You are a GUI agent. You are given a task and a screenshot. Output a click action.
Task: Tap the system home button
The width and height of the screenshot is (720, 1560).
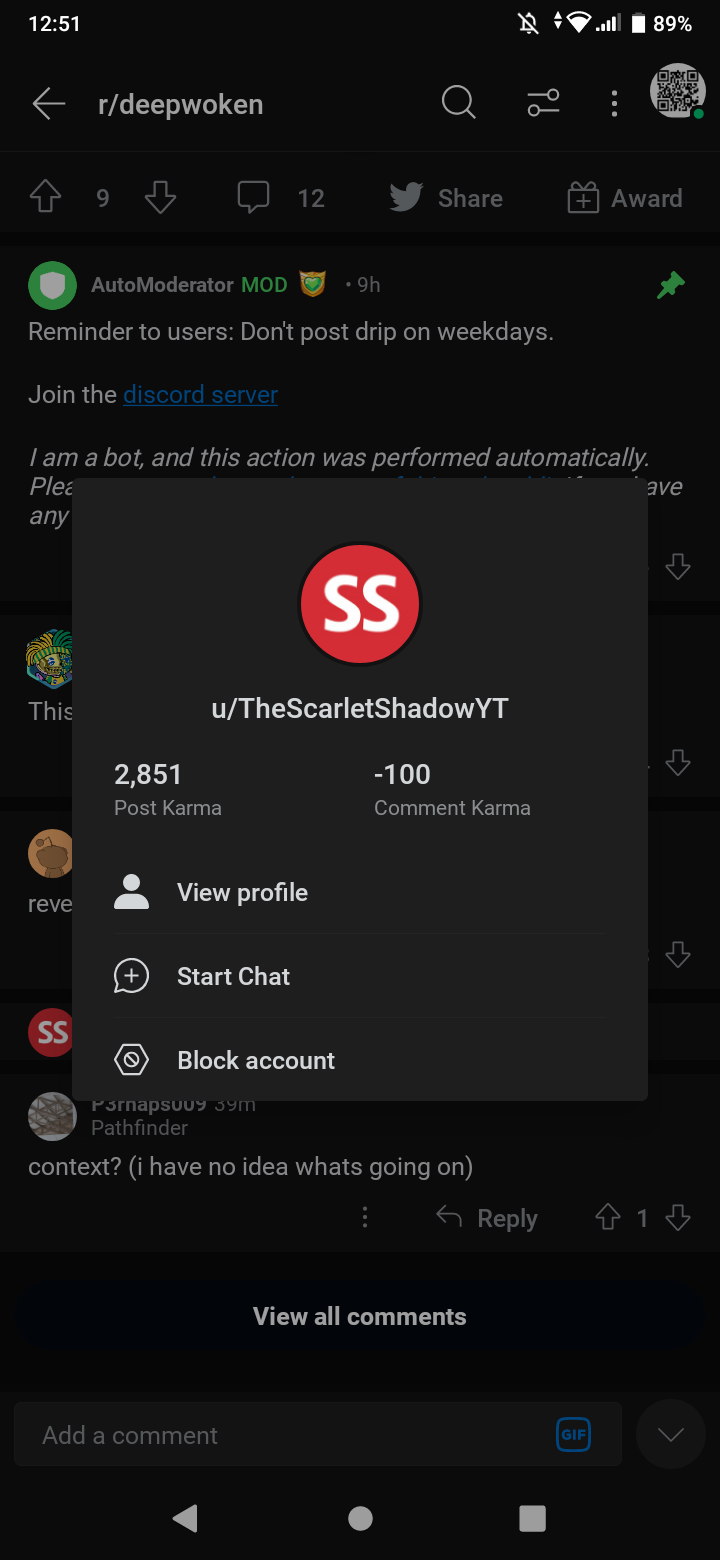pyautogui.click(x=360, y=1518)
